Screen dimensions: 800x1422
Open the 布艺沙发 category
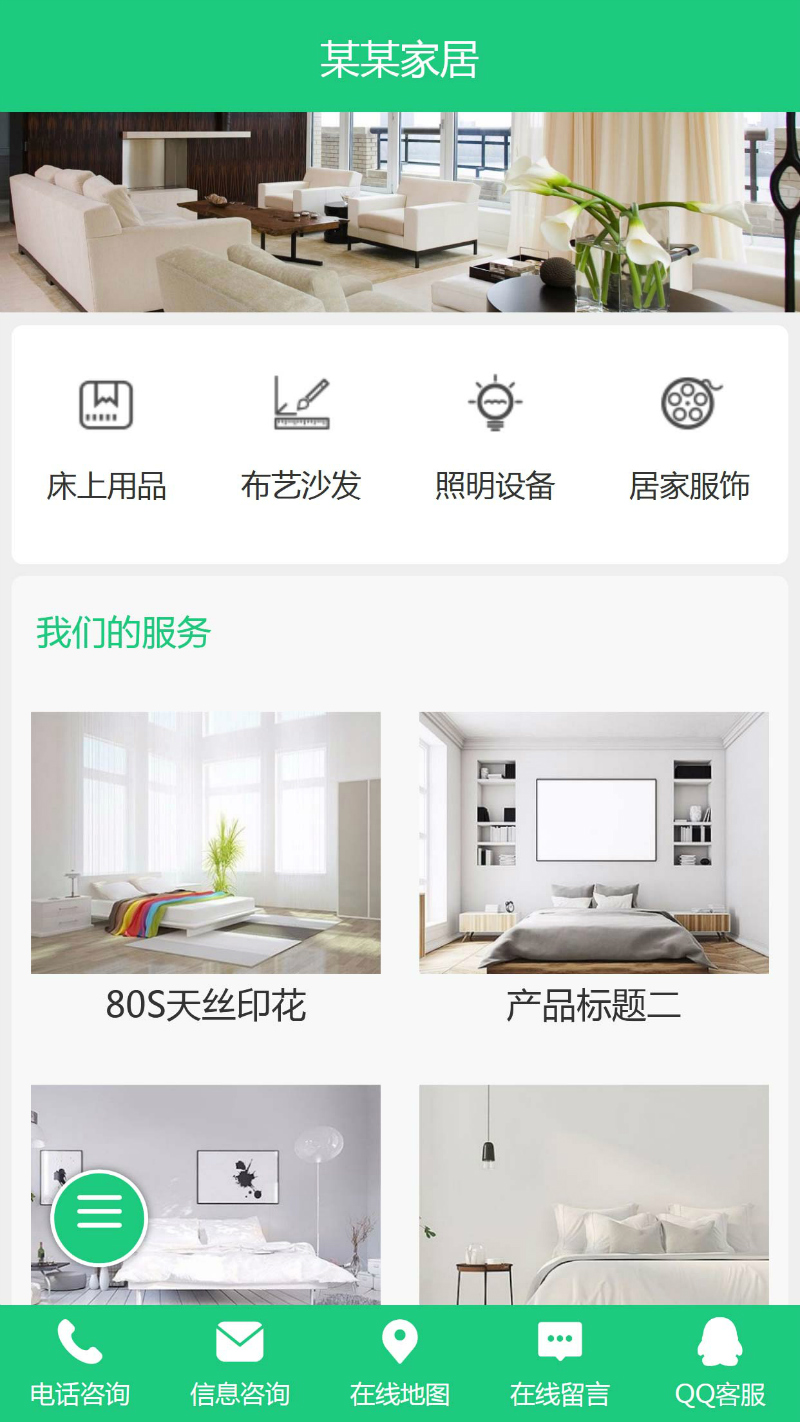pos(300,440)
